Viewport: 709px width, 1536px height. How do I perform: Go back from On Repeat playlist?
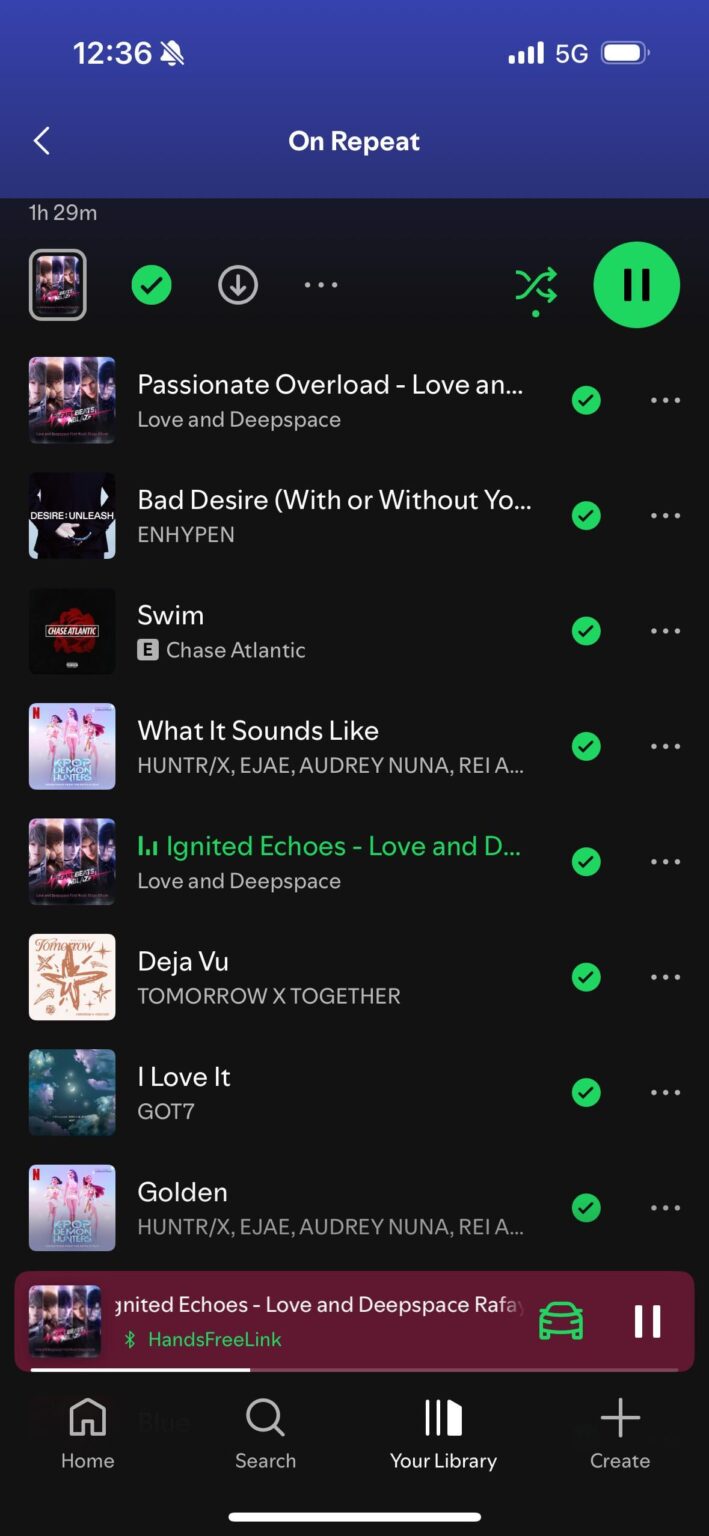tap(42, 141)
